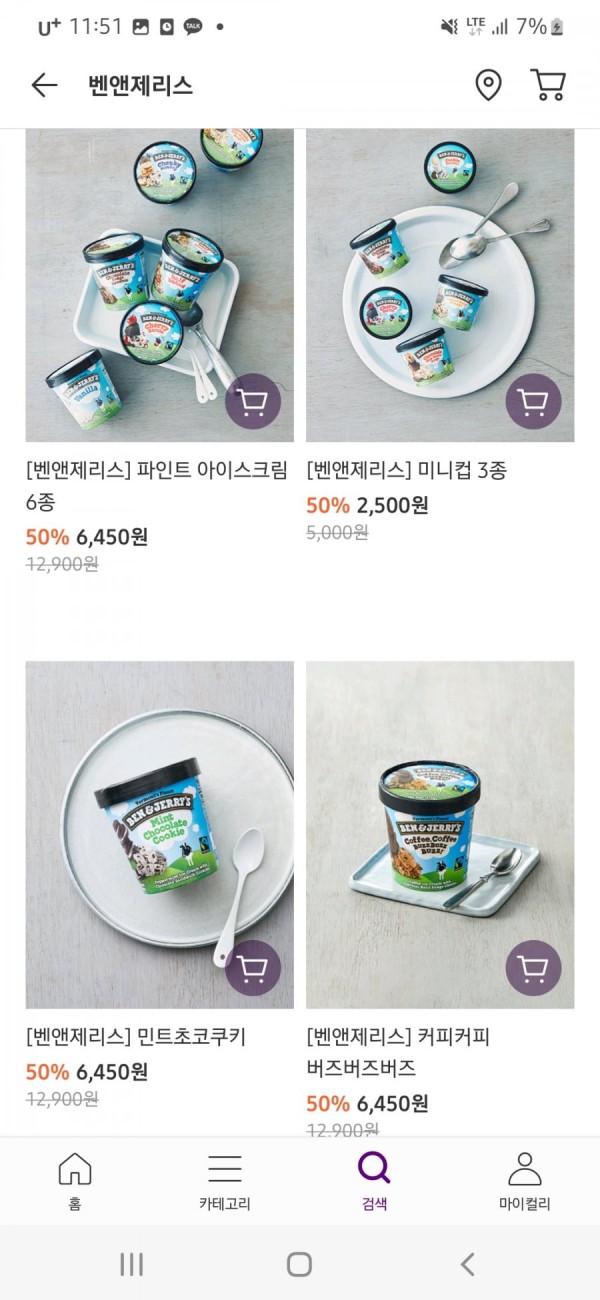Screen dimensions: 600x1300
Task: Go back from the 벤앤제리스 page
Action: (44, 86)
